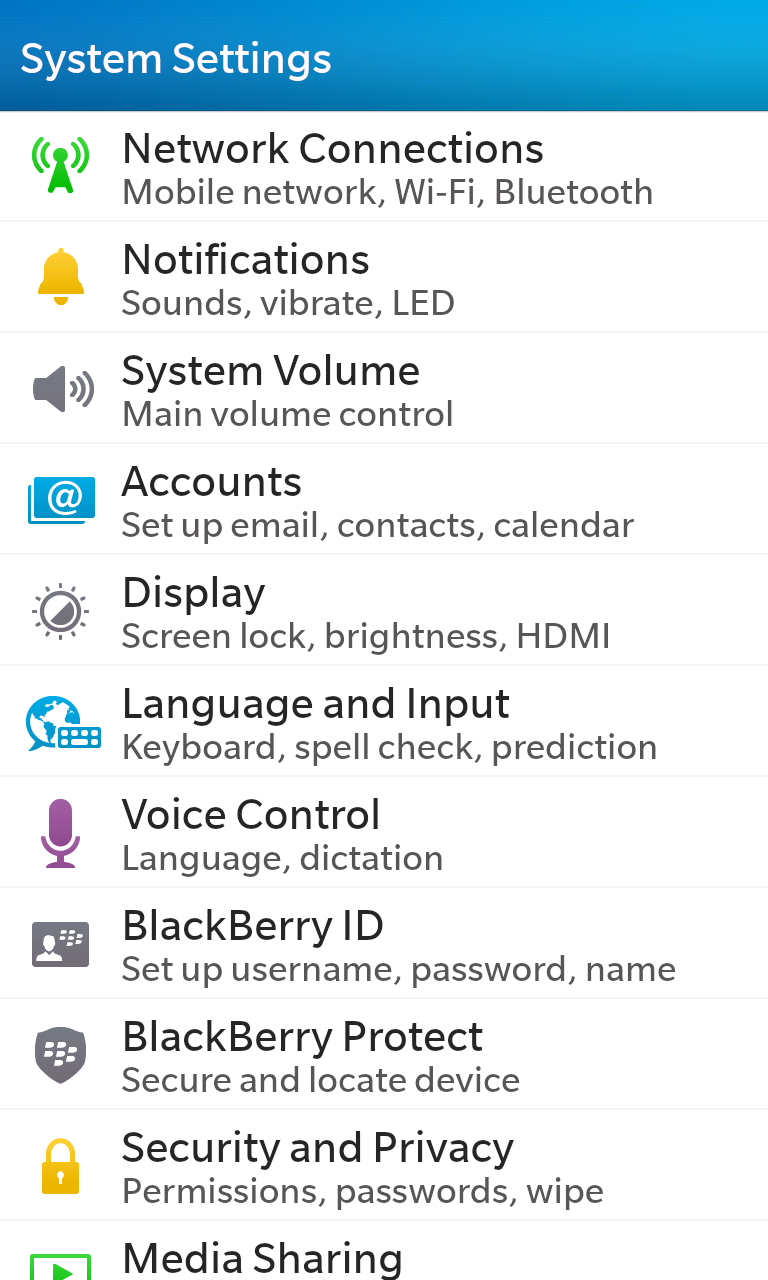Screen dimensions: 768x1280
Task: Open Voice Control settings
Action: [384, 833]
